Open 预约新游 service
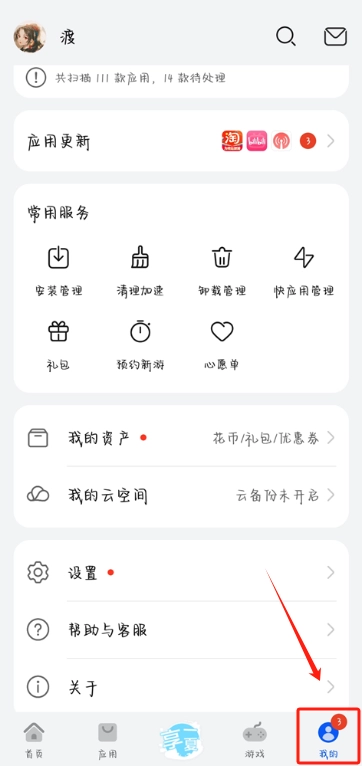This screenshot has width=362, height=766. pos(140,345)
